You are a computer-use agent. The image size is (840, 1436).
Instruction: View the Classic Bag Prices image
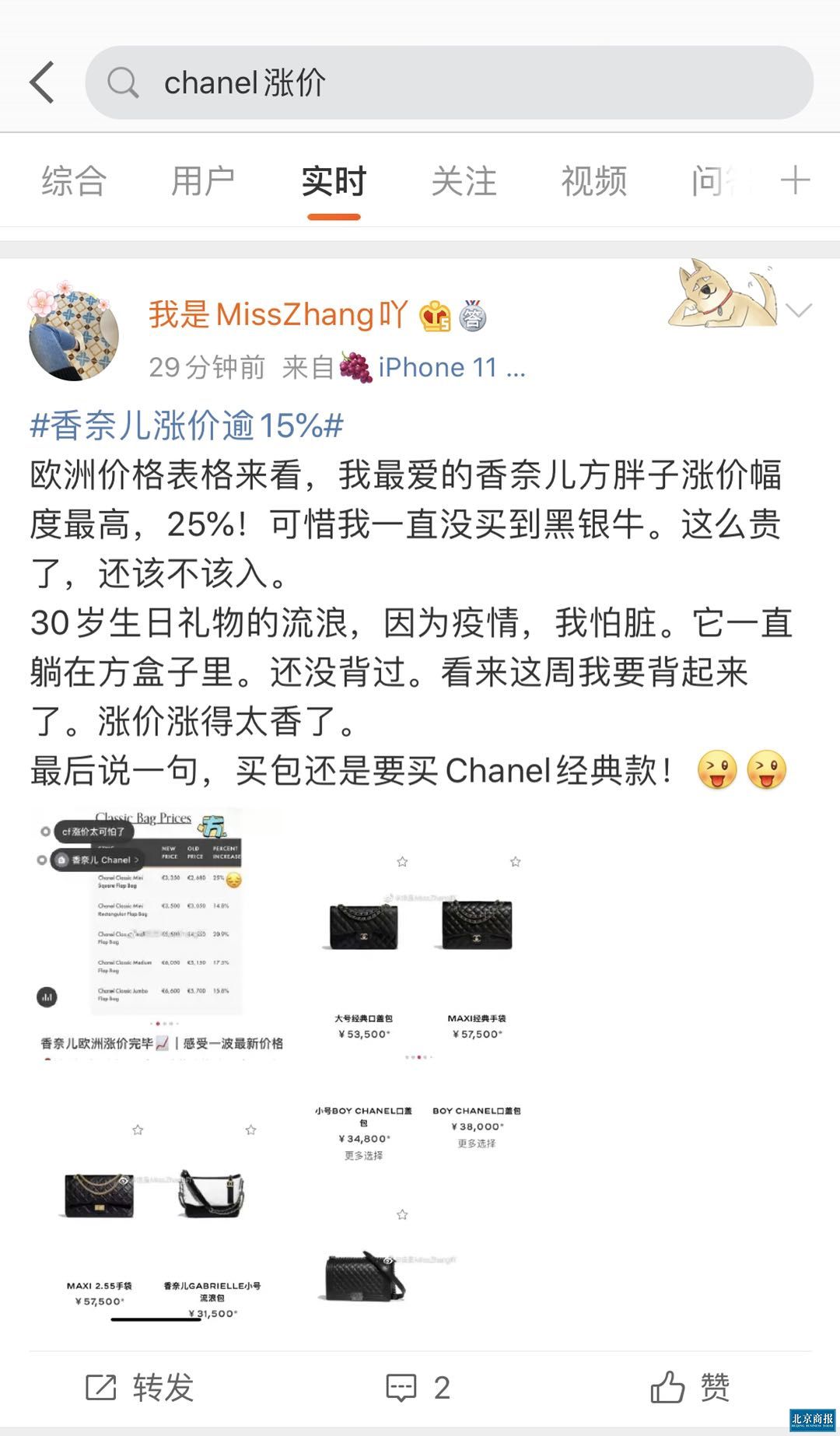click(159, 933)
